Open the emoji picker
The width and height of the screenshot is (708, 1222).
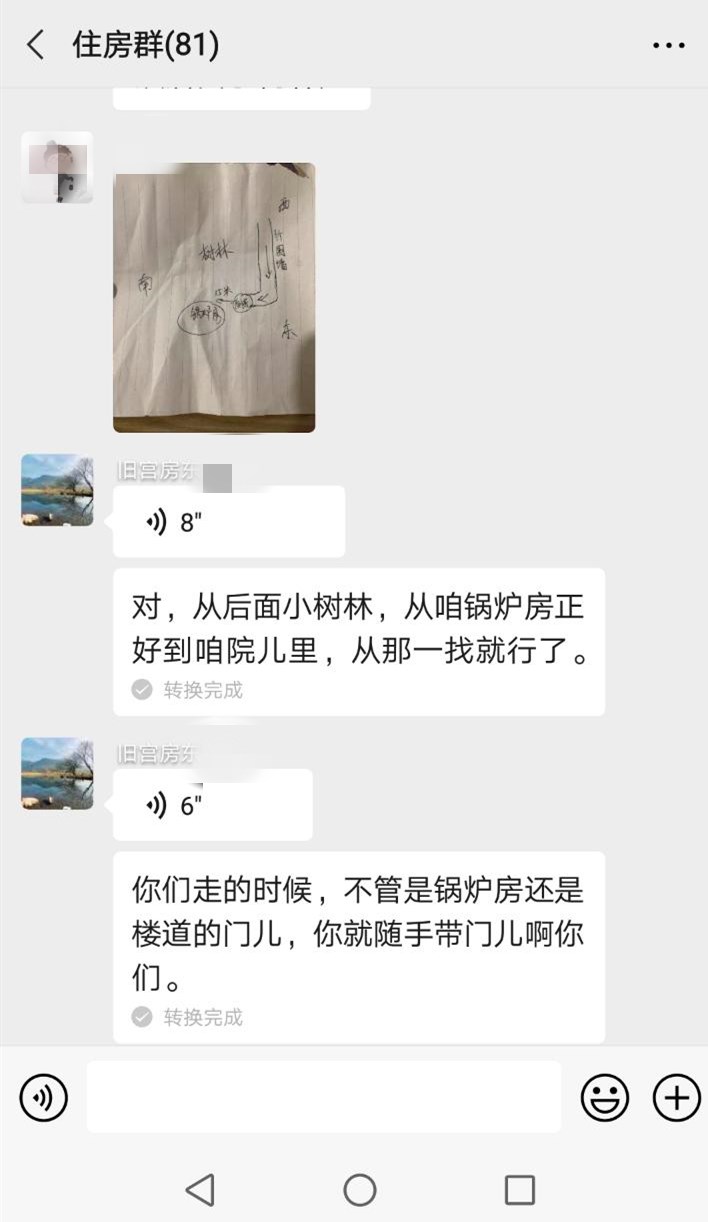coord(605,1098)
